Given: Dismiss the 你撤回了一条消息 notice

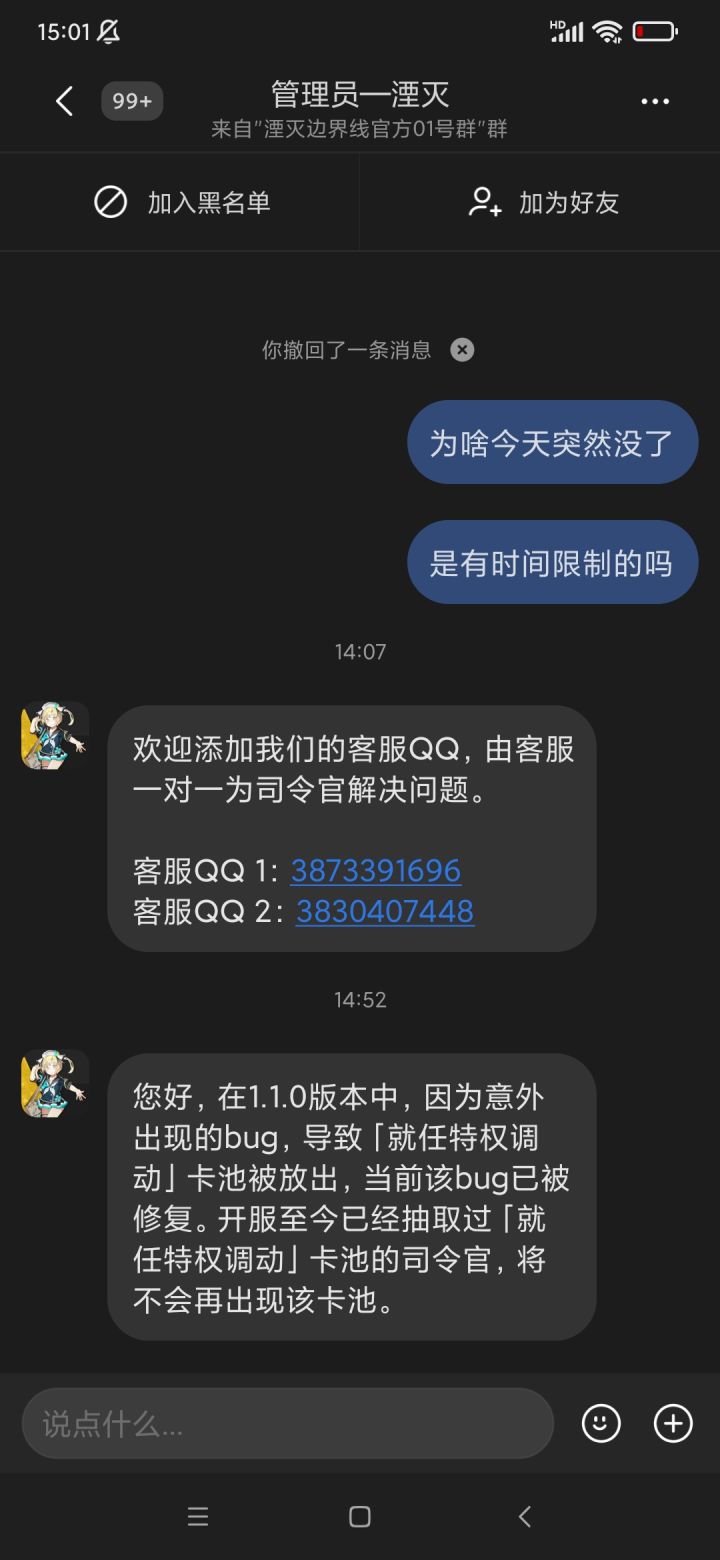Looking at the screenshot, I should tap(462, 350).
